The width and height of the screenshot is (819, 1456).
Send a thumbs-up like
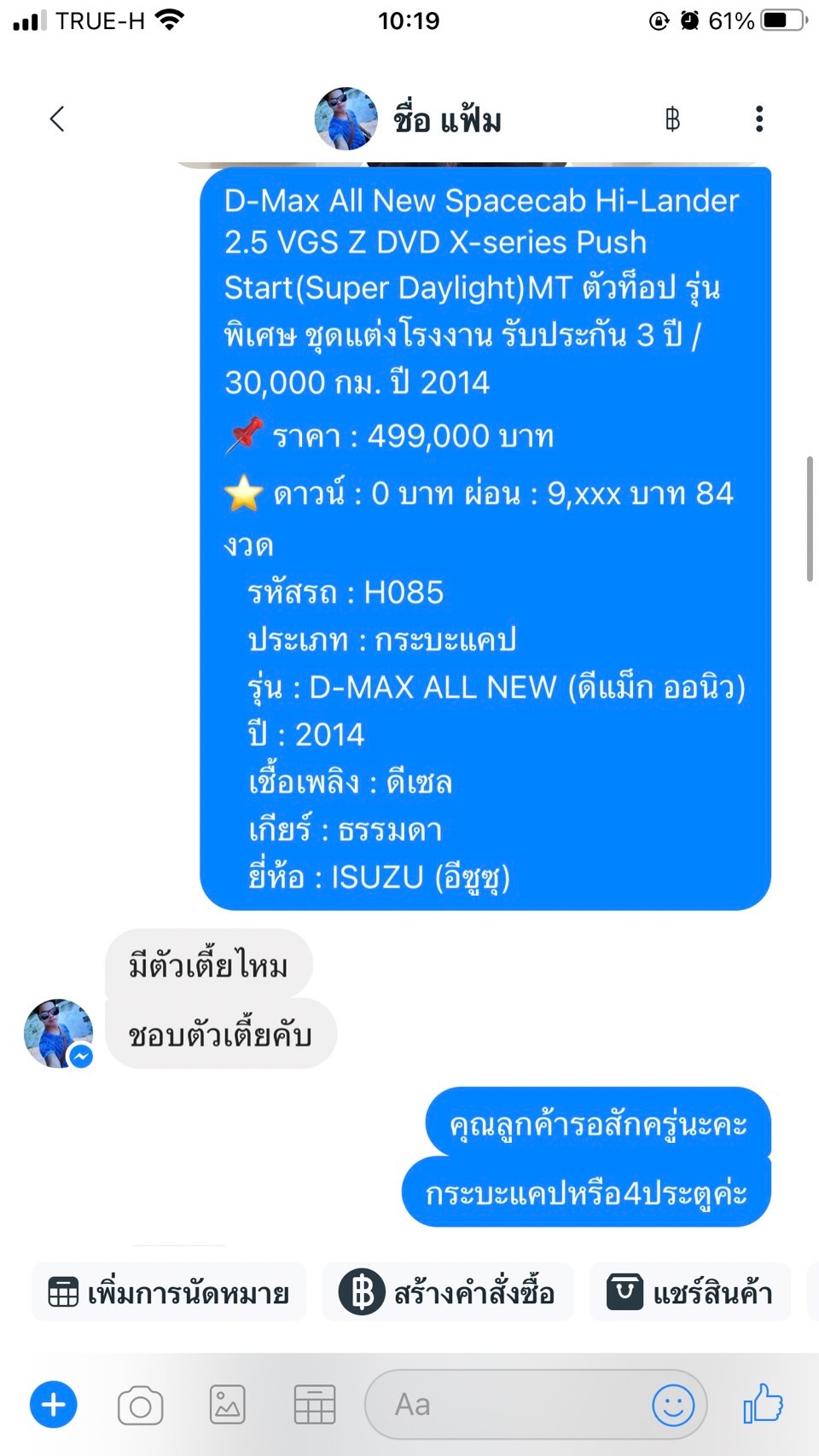pyautogui.click(x=763, y=1403)
